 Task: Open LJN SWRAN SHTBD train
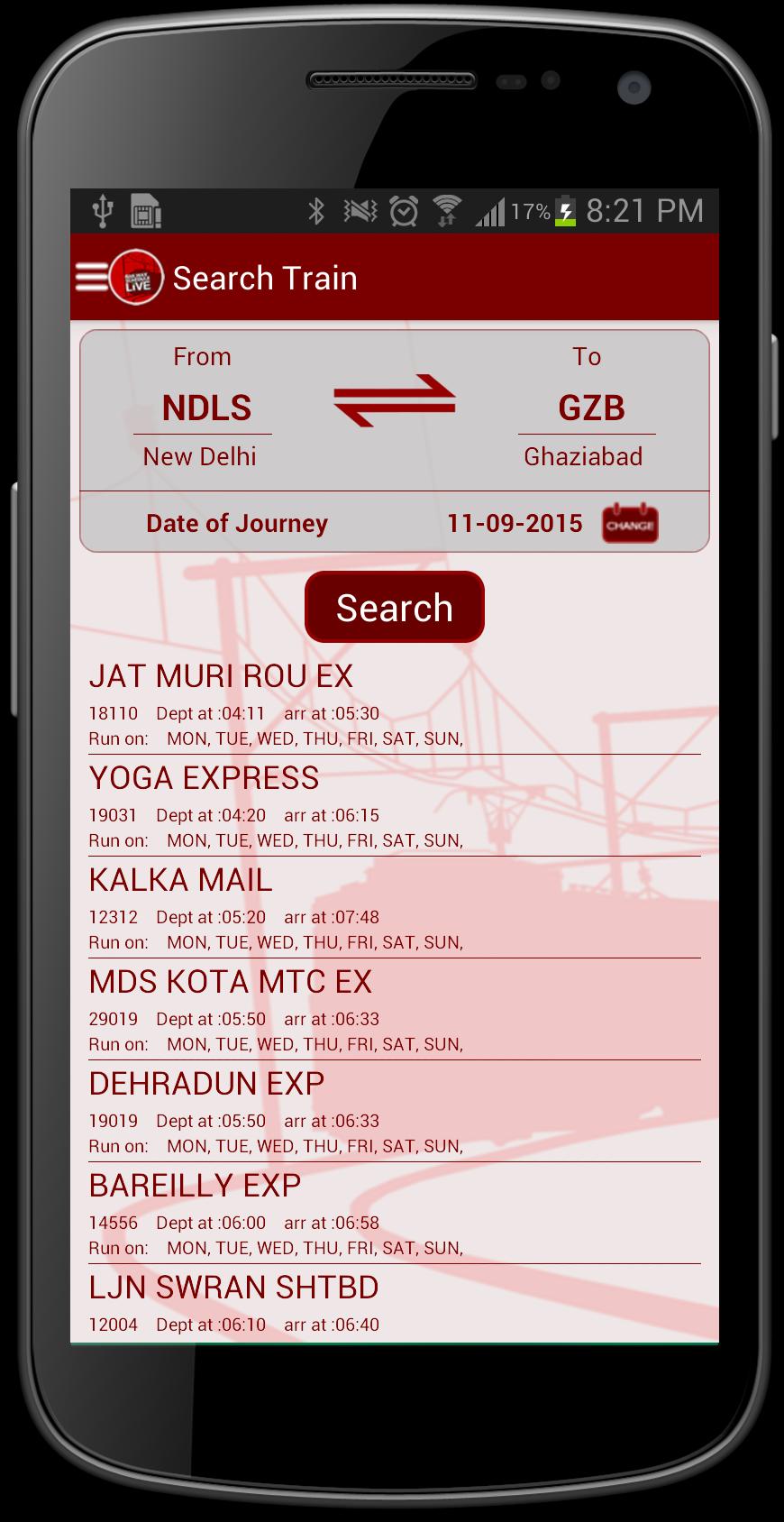point(394,1303)
